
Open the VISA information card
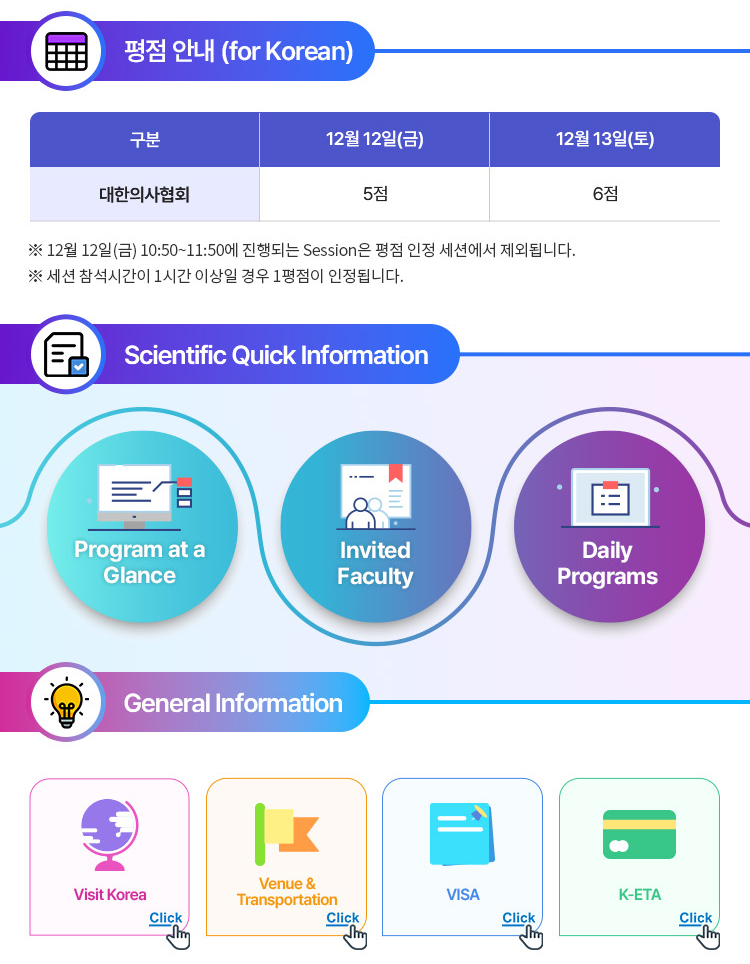(x=463, y=857)
